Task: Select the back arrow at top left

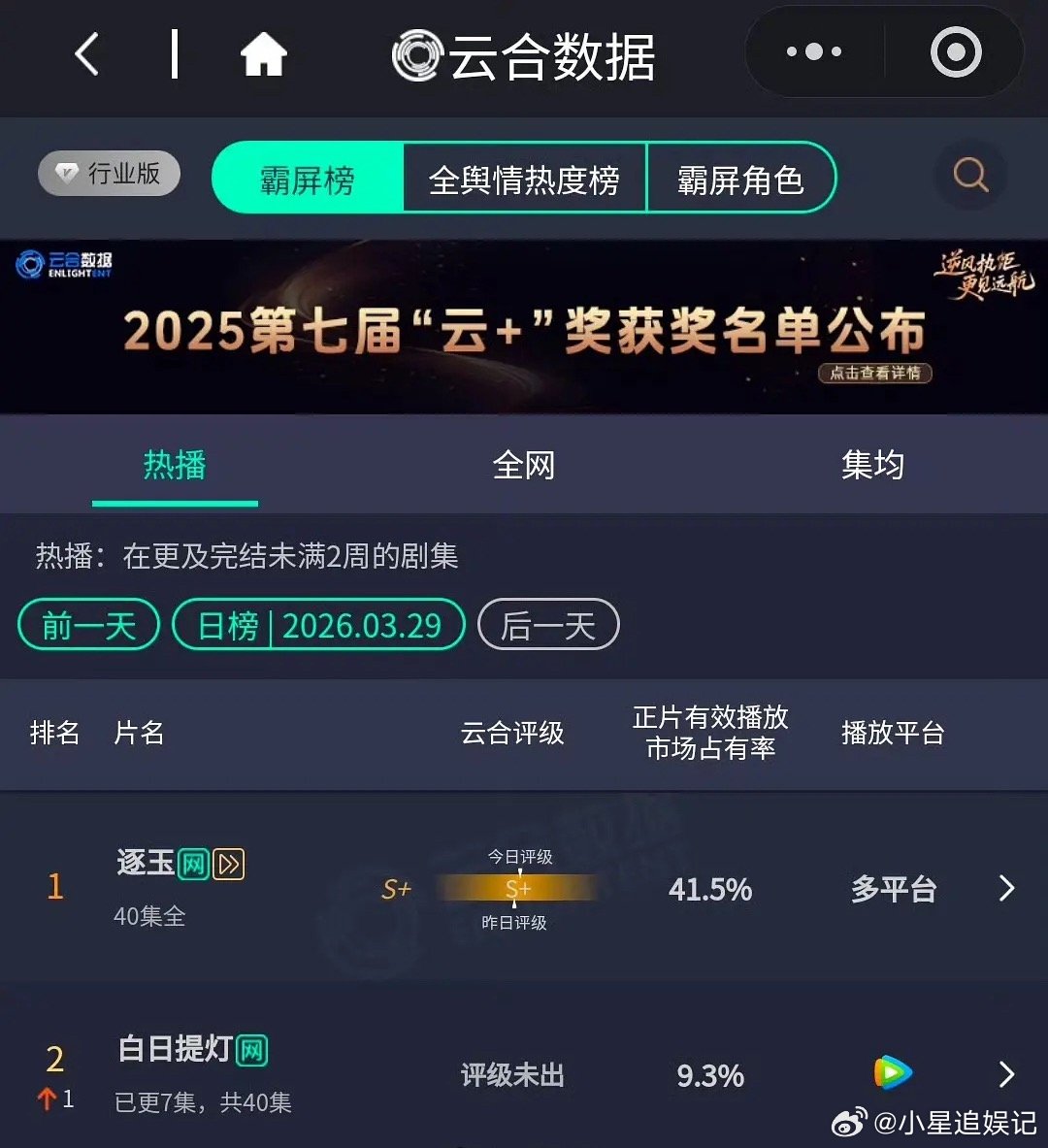Action: point(86,55)
